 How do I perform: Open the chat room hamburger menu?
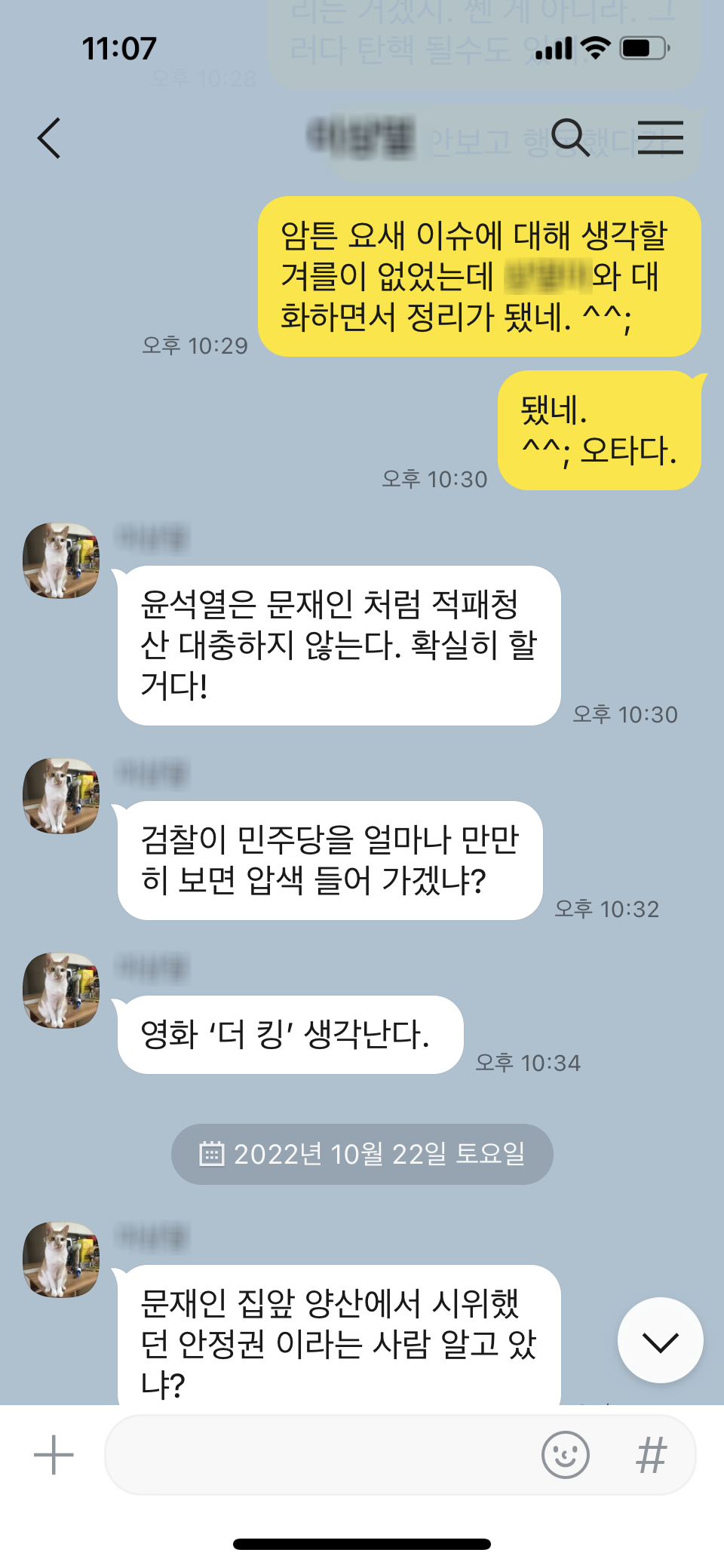coord(660,138)
